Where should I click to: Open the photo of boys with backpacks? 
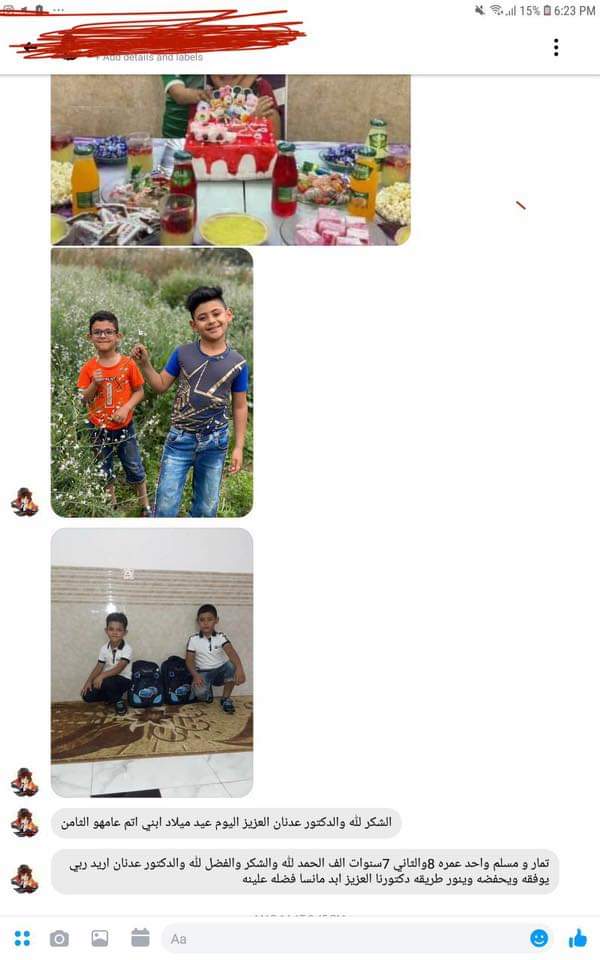click(152, 662)
